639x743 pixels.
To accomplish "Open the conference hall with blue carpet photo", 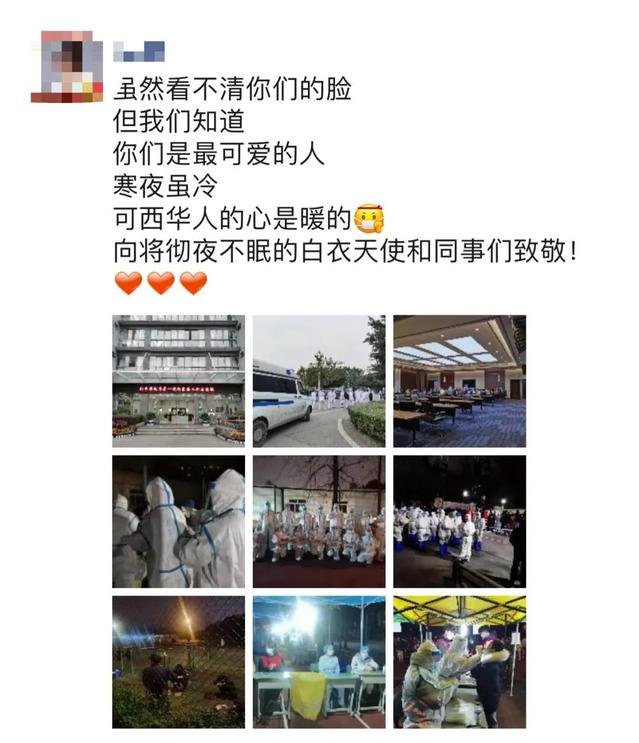I will [459, 381].
